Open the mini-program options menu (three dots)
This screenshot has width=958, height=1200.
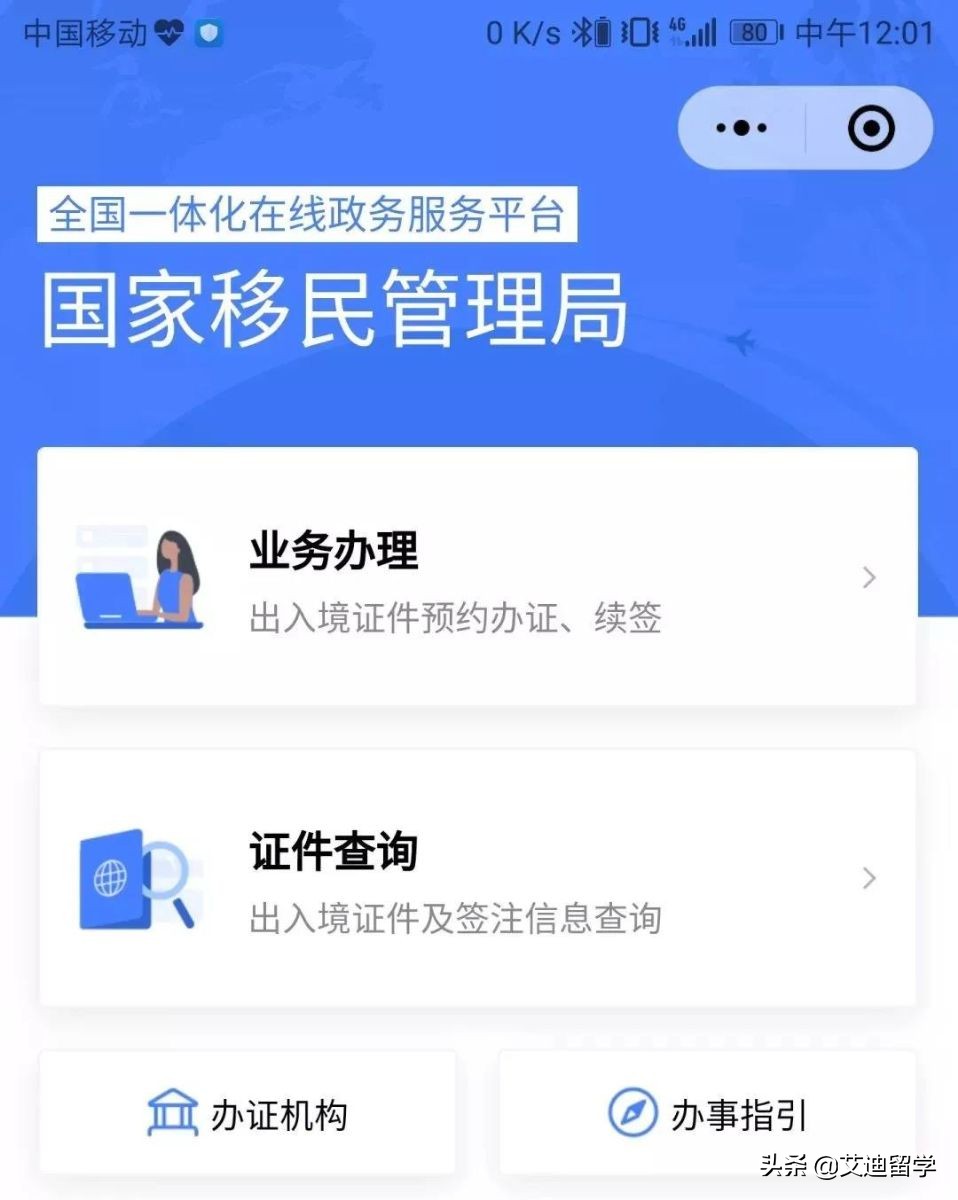point(741,128)
